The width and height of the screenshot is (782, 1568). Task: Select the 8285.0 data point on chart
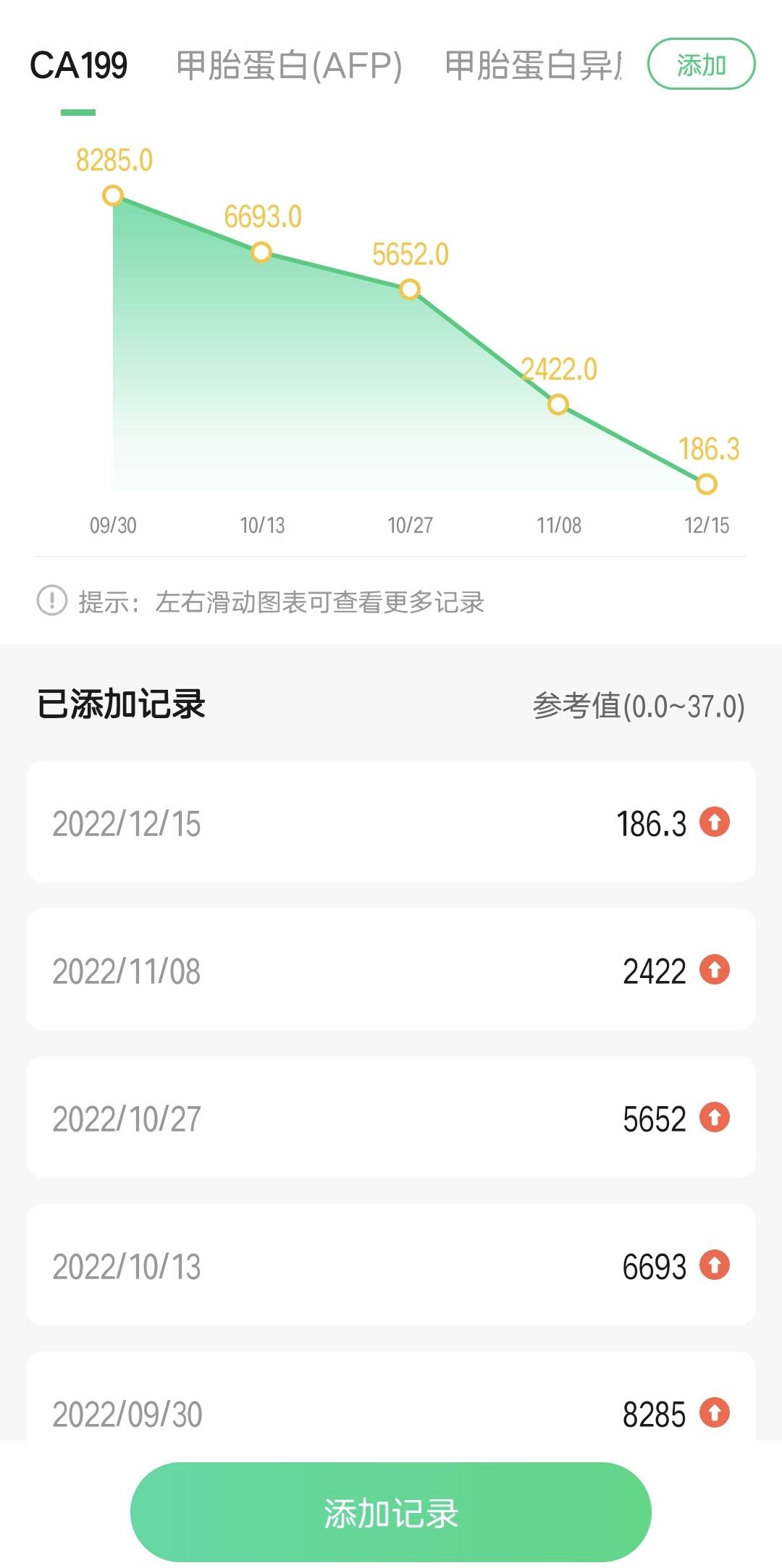pyautogui.click(x=113, y=195)
